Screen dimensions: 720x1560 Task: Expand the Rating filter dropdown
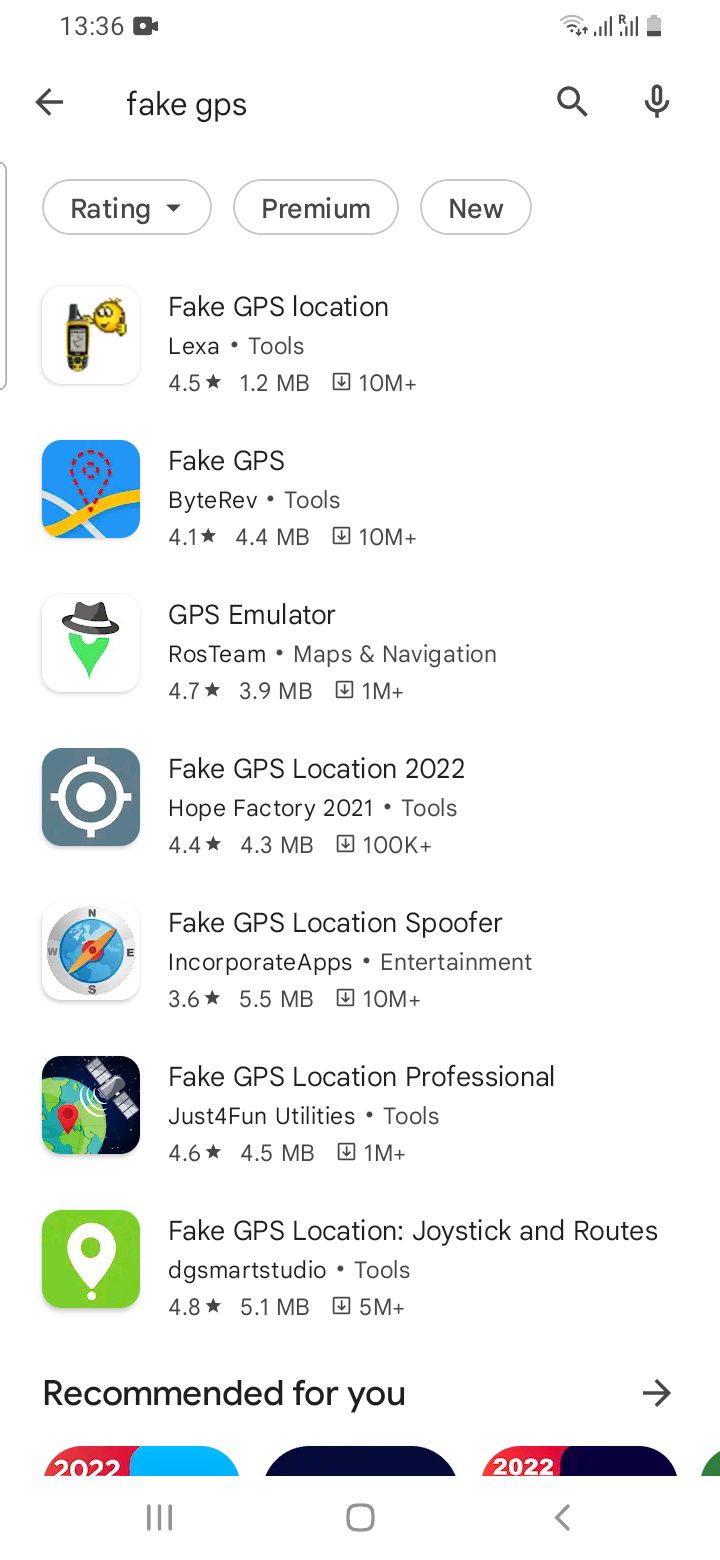127,208
